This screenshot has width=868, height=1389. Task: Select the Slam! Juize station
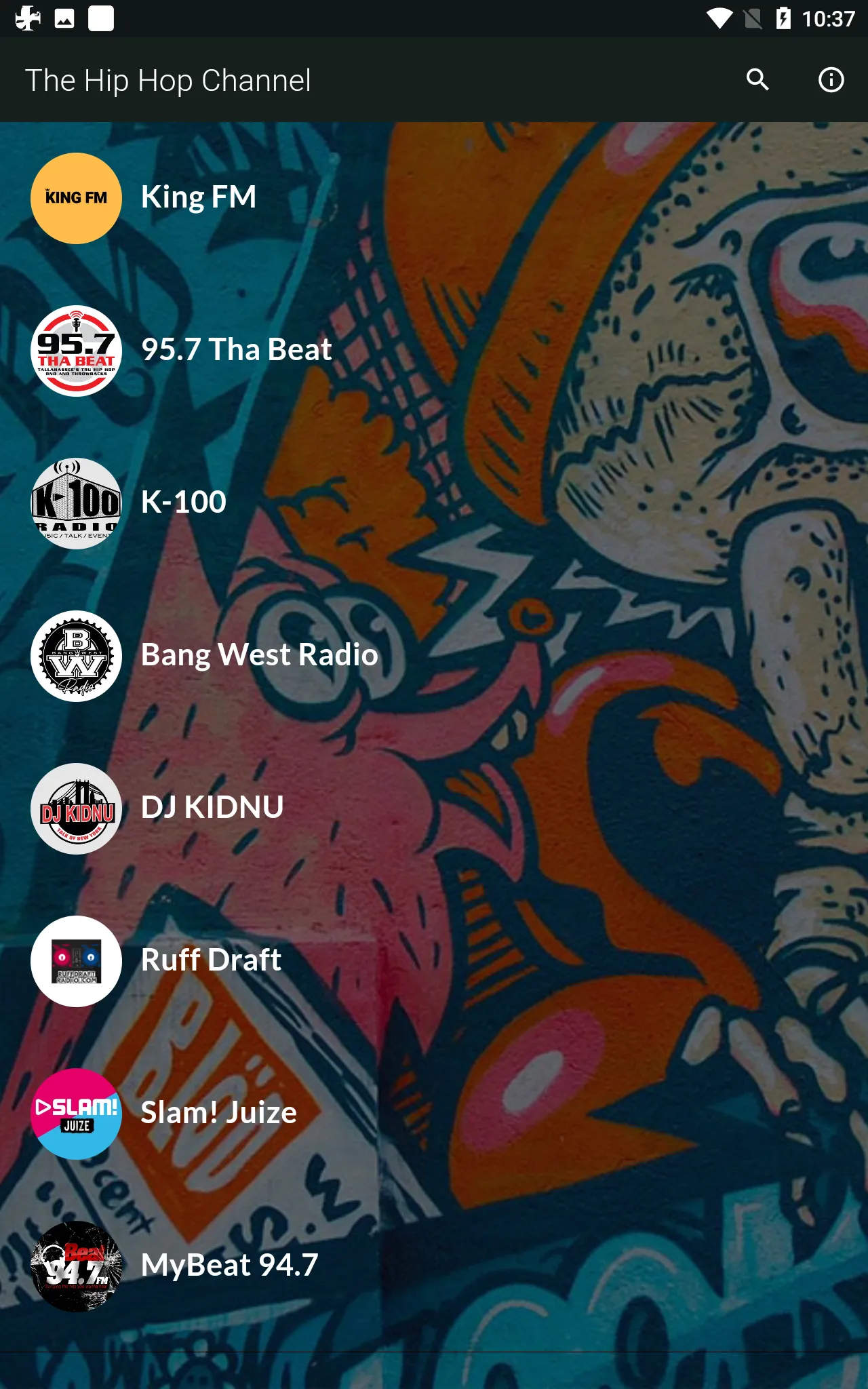click(x=434, y=1114)
